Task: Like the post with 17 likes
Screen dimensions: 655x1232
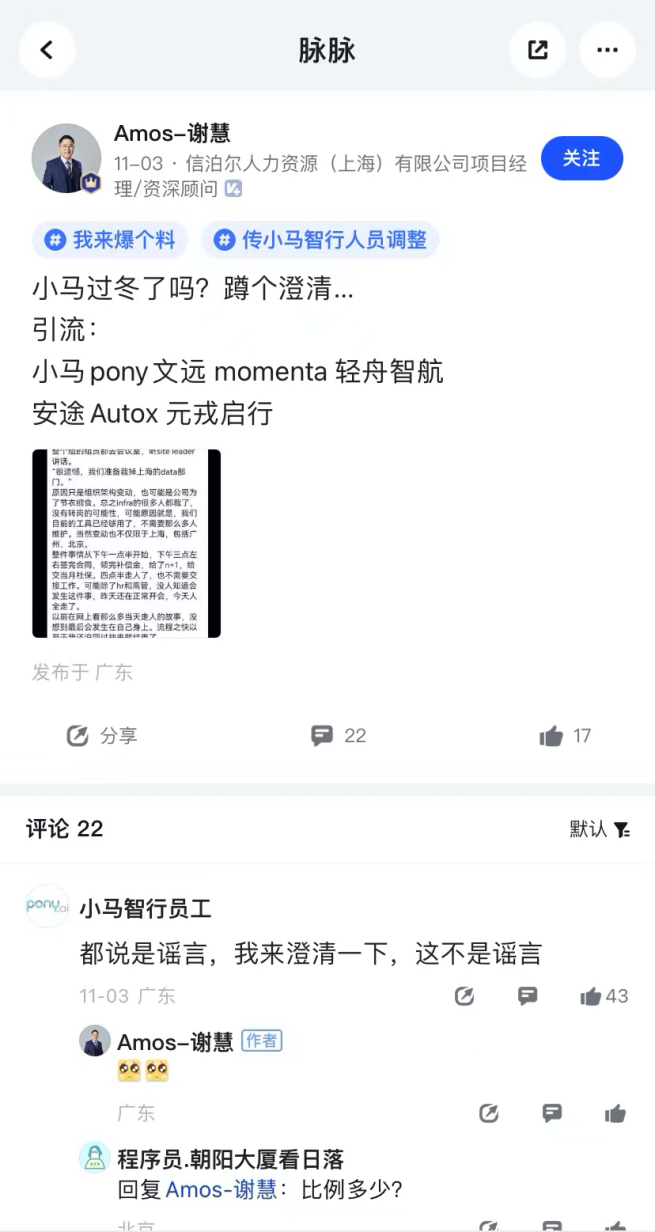Action: click(x=565, y=736)
